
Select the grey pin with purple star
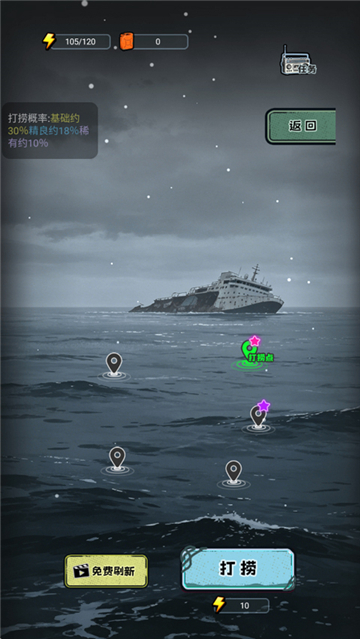coord(258,416)
